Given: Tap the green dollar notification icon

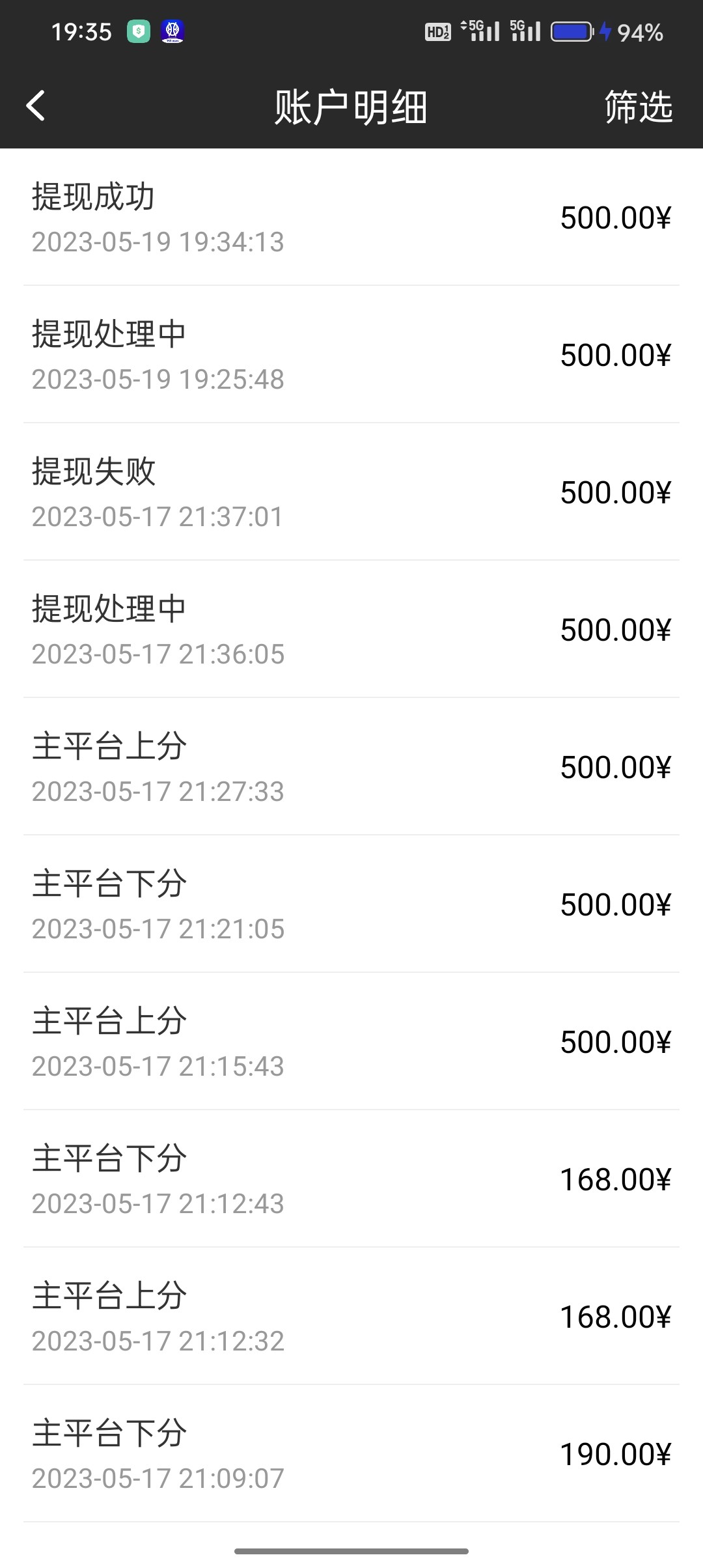Looking at the screenshot, I should [x=137, y=31].
